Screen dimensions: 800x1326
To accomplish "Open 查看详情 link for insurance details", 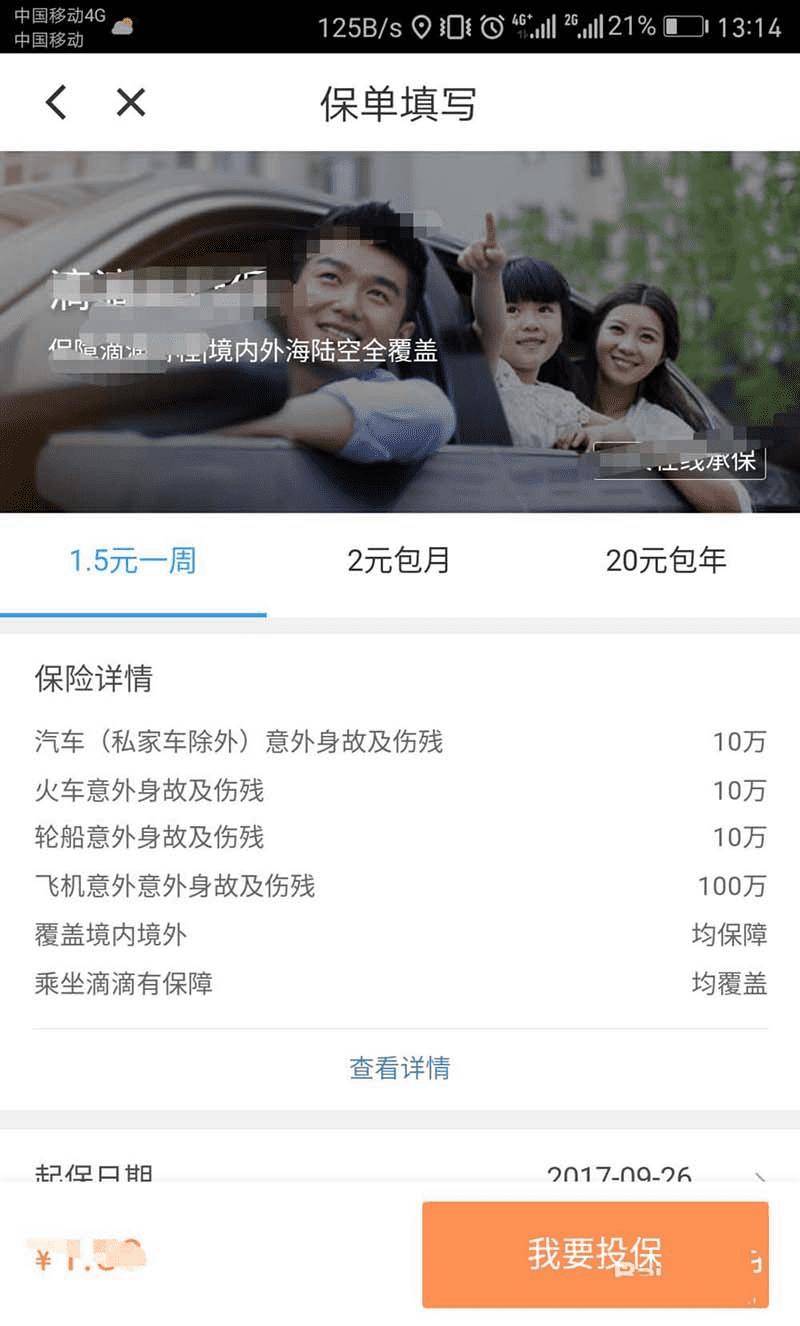I will coord(400,1068).
